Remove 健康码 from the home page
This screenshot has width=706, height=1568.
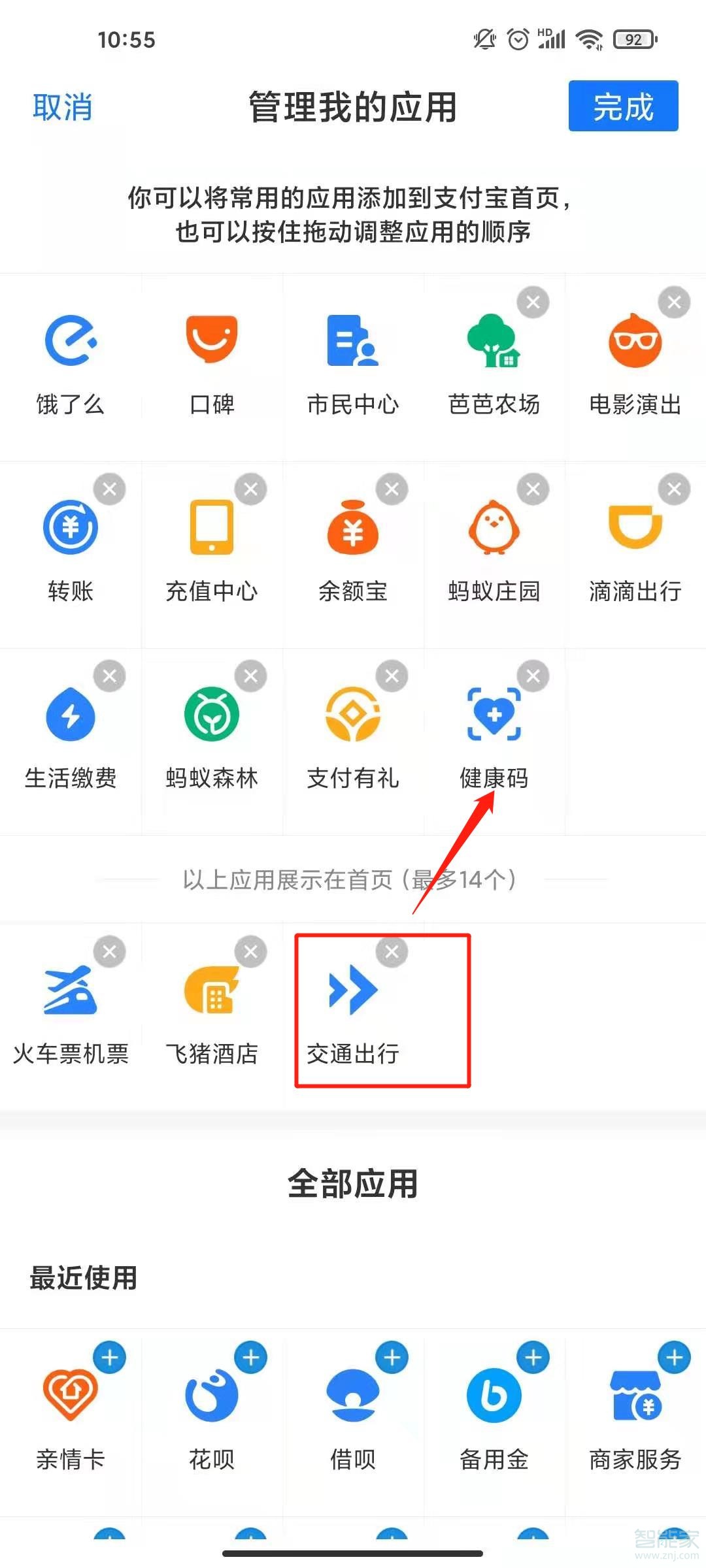click(x=533, y=676)
